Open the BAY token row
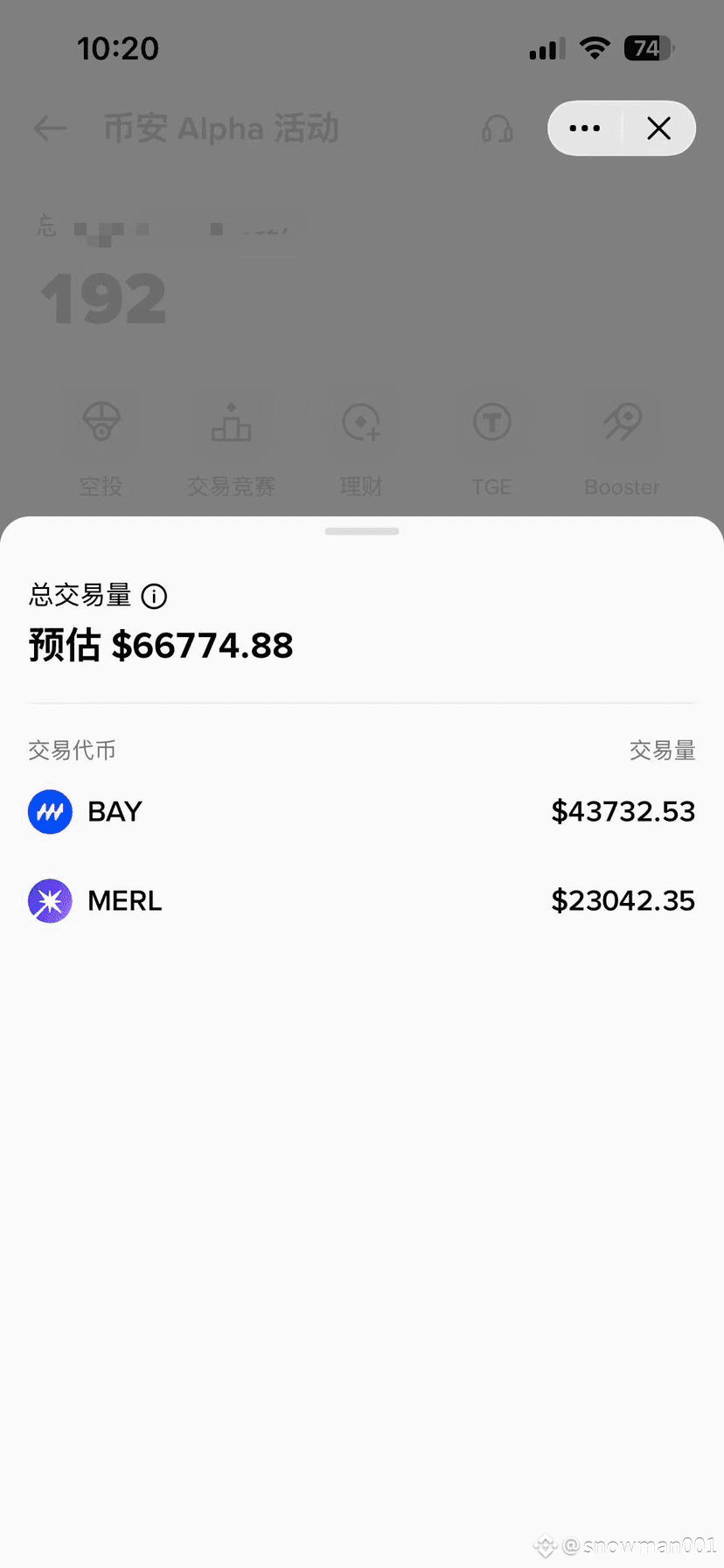 pos(361,812)
